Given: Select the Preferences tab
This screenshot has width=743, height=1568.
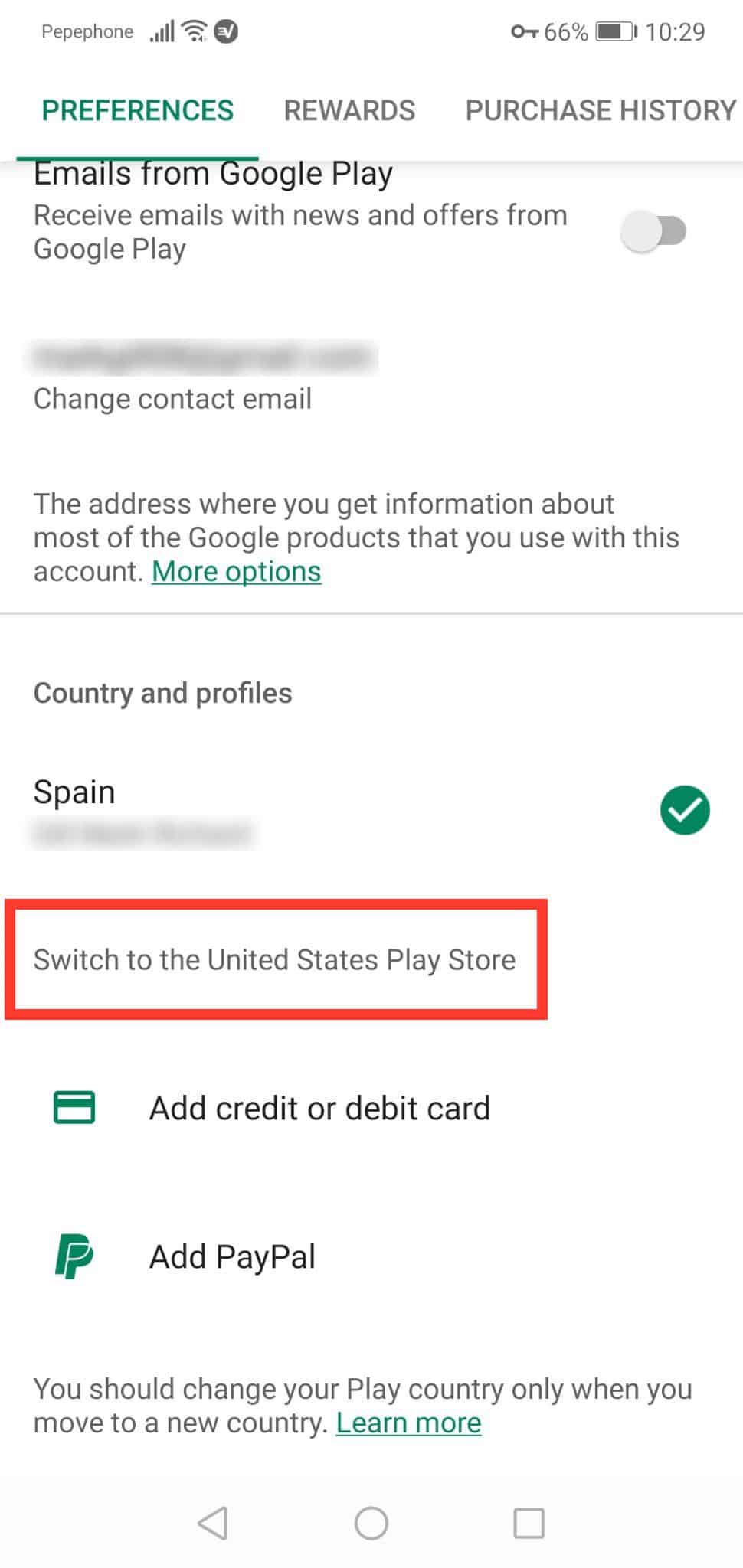Looking at the screenshot, I should (x=137, y=110).
